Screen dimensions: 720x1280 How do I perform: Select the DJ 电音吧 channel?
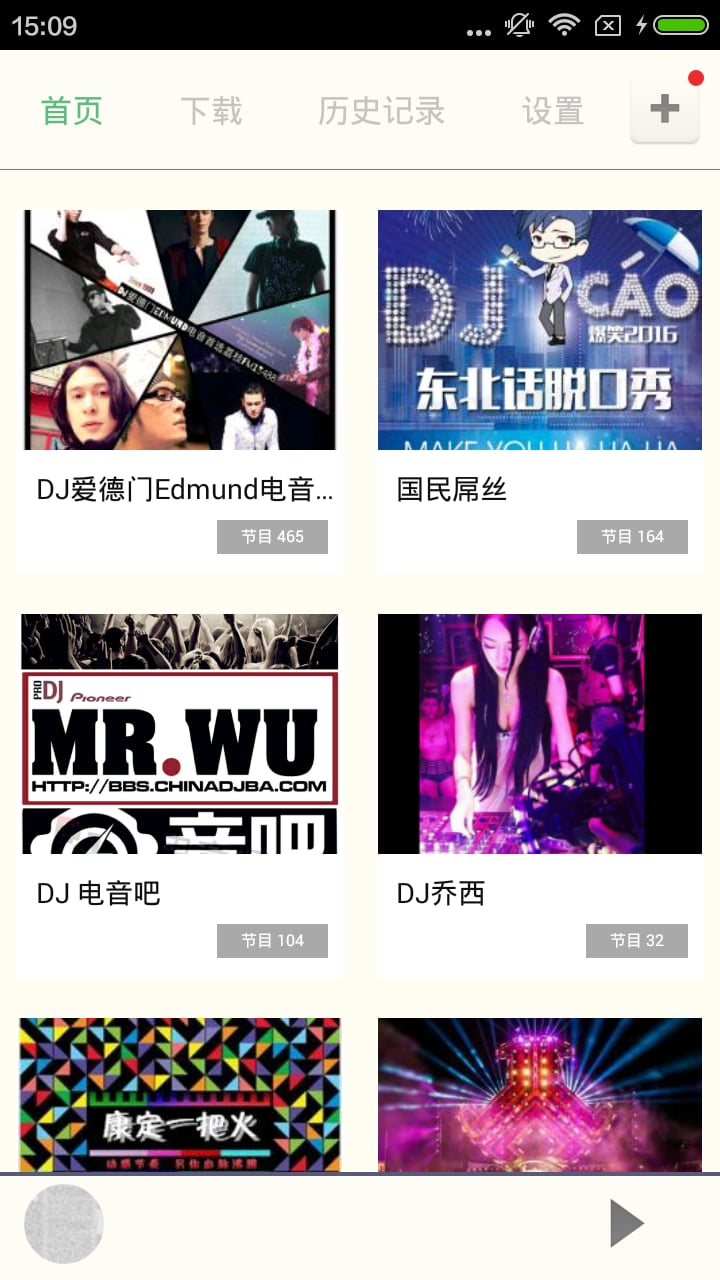[x=180, y=794]
